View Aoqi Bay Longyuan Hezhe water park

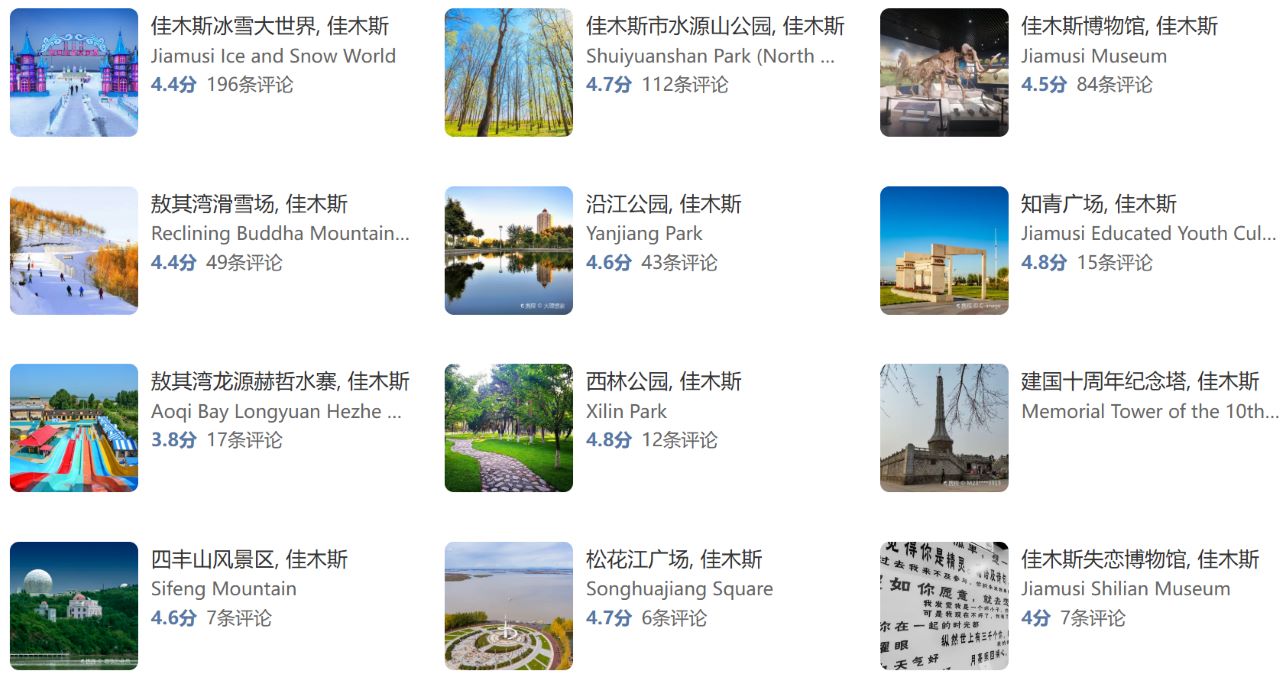coord(279,382)
